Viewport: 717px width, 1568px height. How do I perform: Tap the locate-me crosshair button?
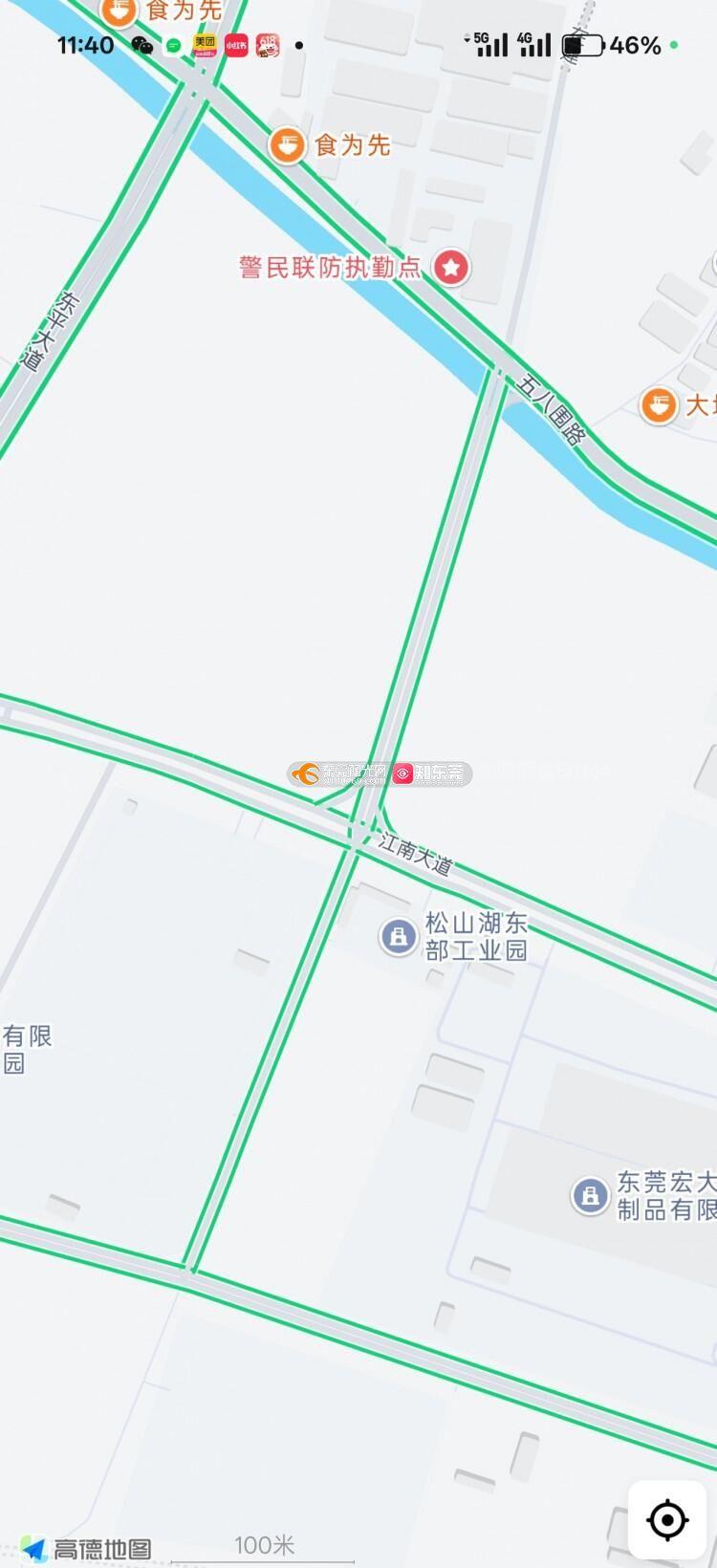[667, 1519]
